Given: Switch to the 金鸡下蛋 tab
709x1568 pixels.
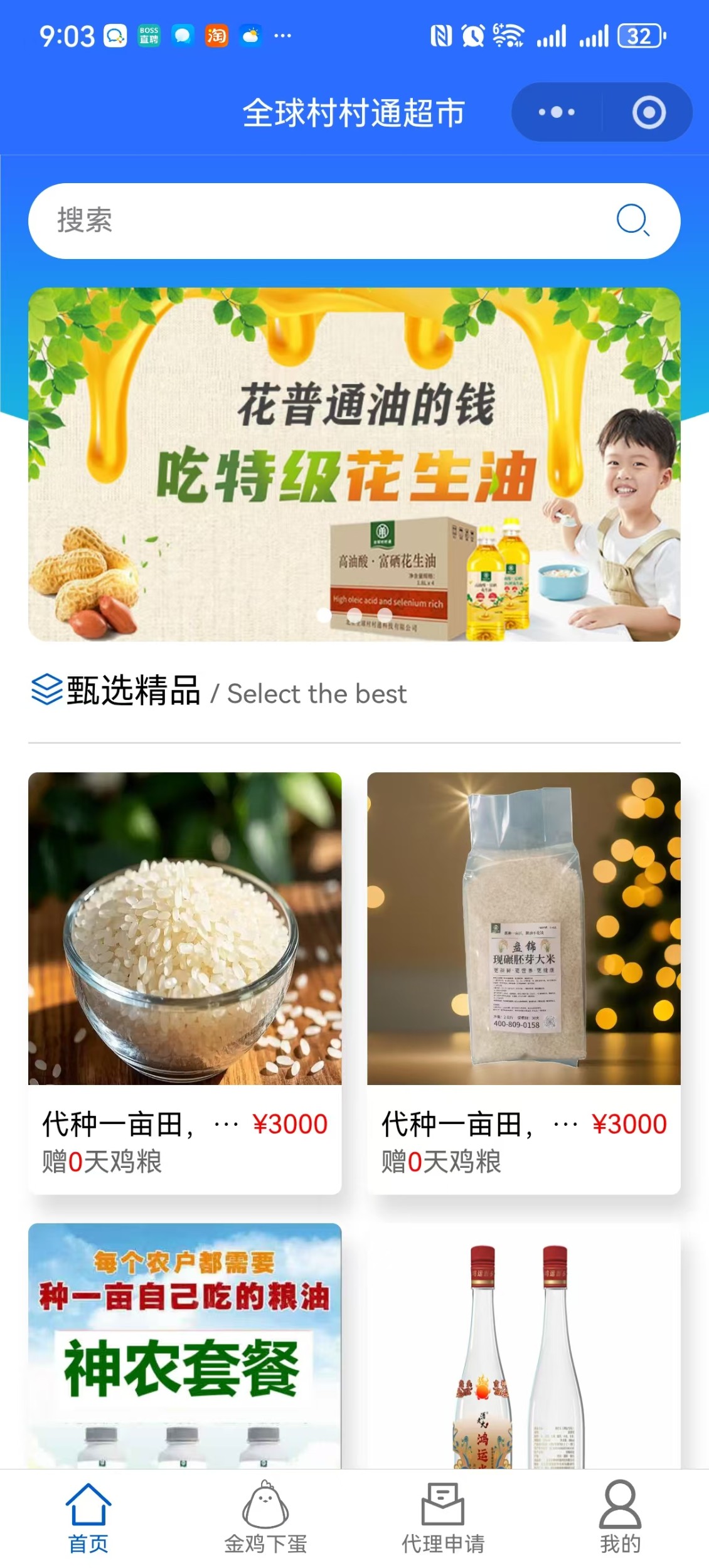Looking at the screenshot, I should 265,1518.
